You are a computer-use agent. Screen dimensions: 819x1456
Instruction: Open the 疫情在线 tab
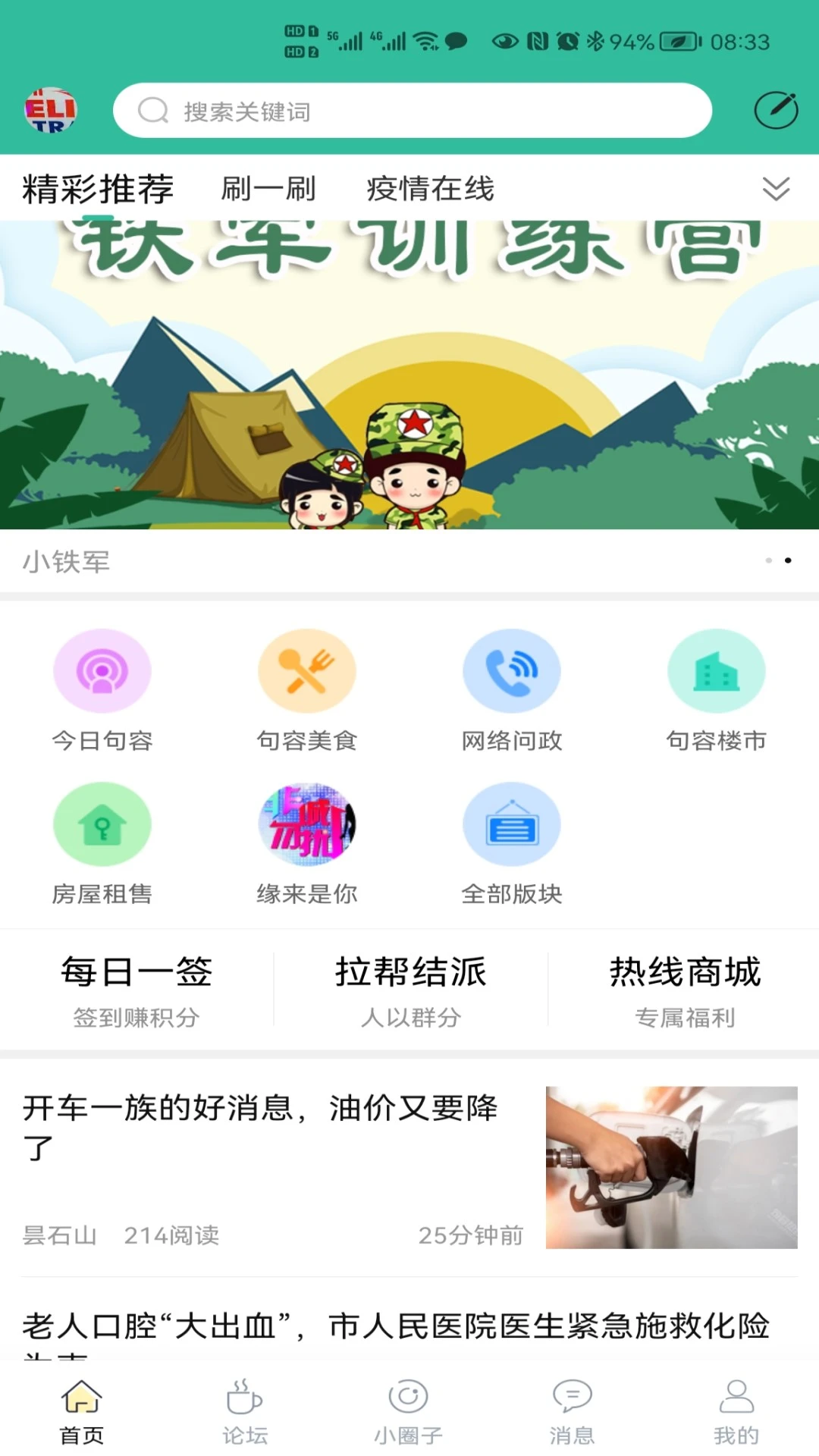[430, 190]
